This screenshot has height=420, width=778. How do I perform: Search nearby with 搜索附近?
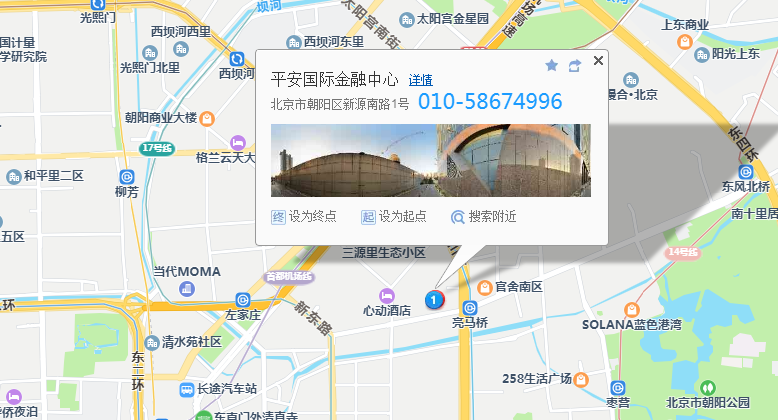(x=484, y=216)
